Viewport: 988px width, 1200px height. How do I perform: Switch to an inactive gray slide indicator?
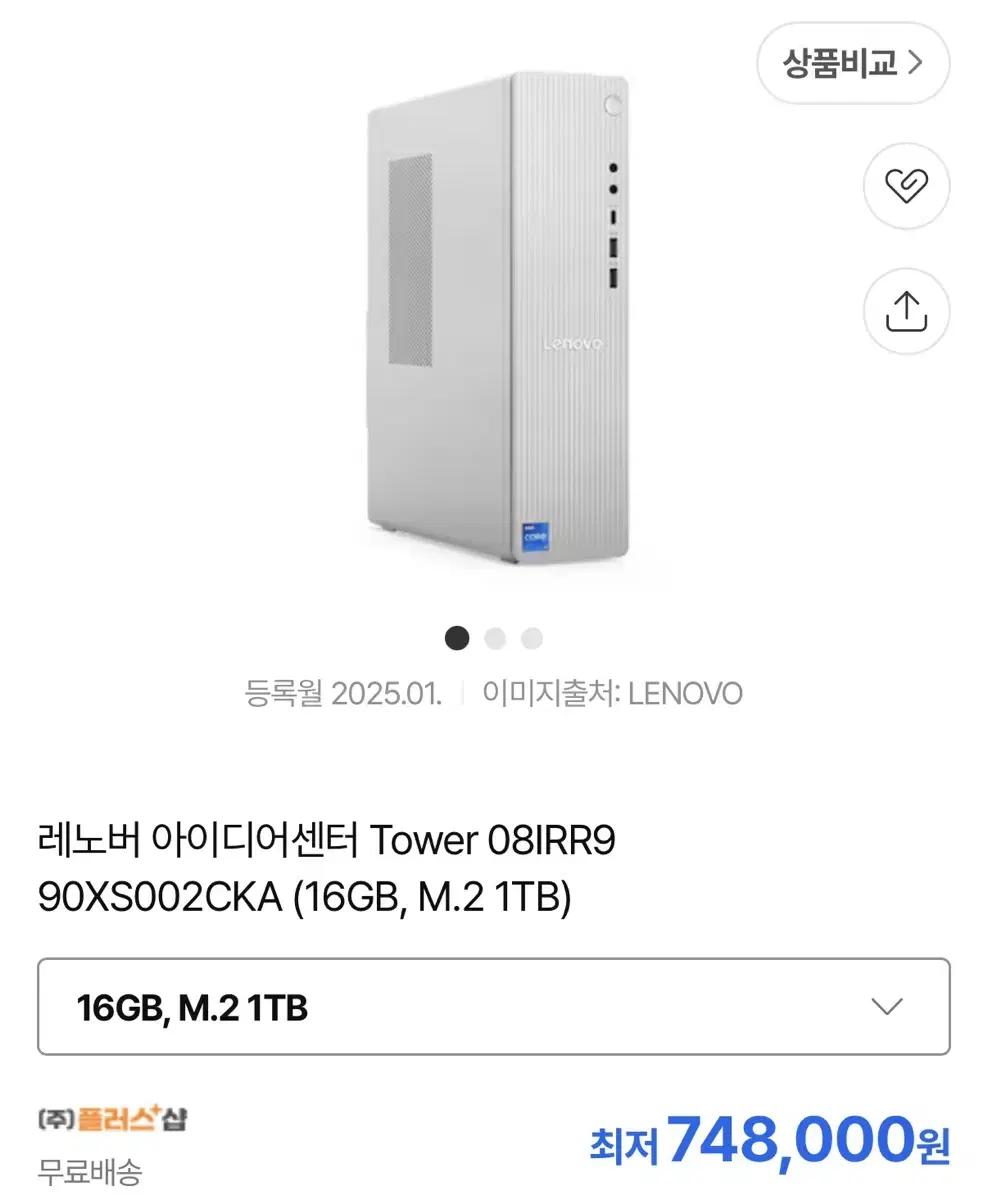coord(494,638)
